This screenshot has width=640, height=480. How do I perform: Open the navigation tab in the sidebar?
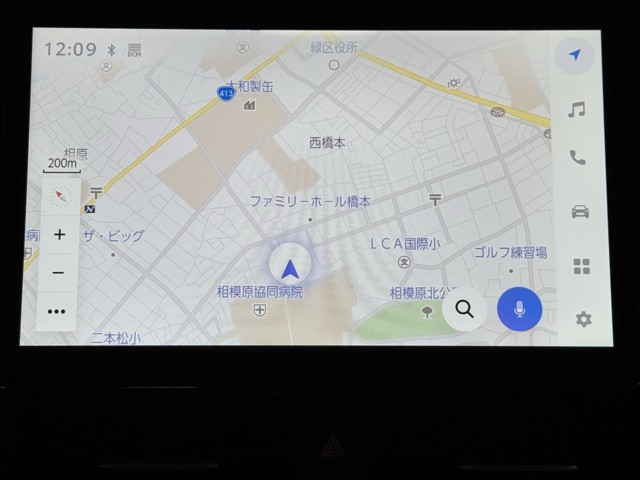point(574,57)
